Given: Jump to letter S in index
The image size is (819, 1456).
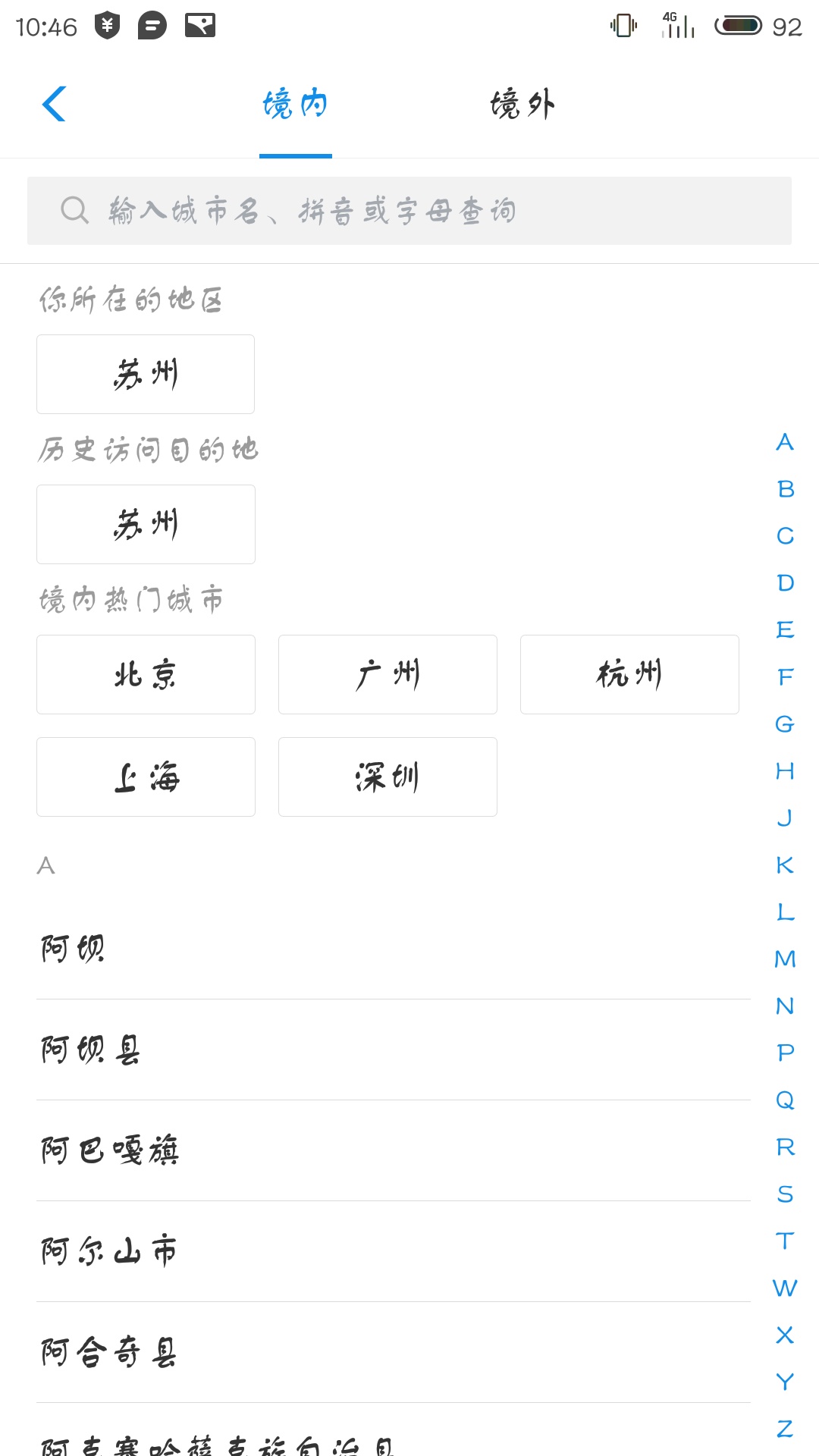Looking at the screenshot, I should 785,1194.
